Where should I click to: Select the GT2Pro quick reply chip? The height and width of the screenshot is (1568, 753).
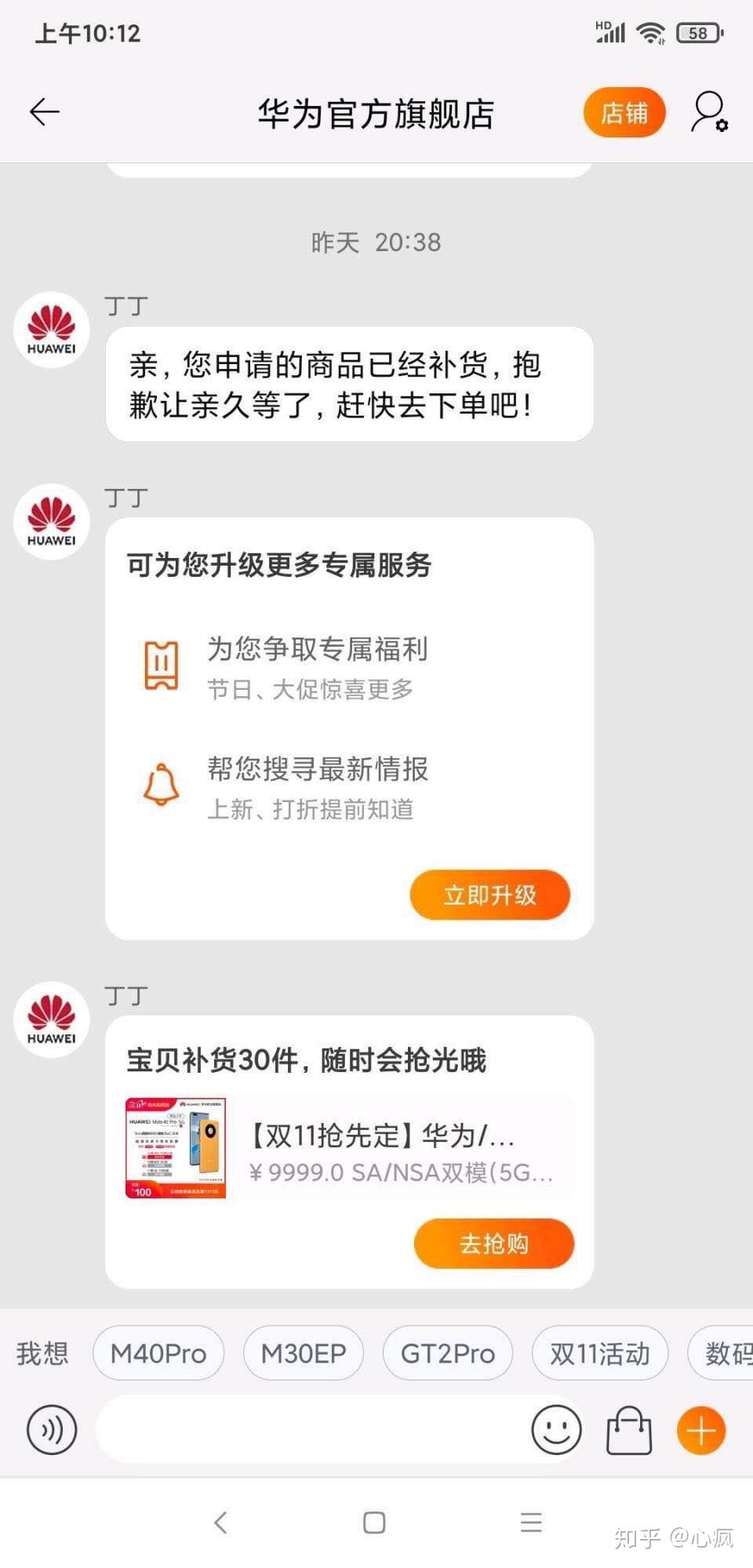click(x=447, y=1353)
